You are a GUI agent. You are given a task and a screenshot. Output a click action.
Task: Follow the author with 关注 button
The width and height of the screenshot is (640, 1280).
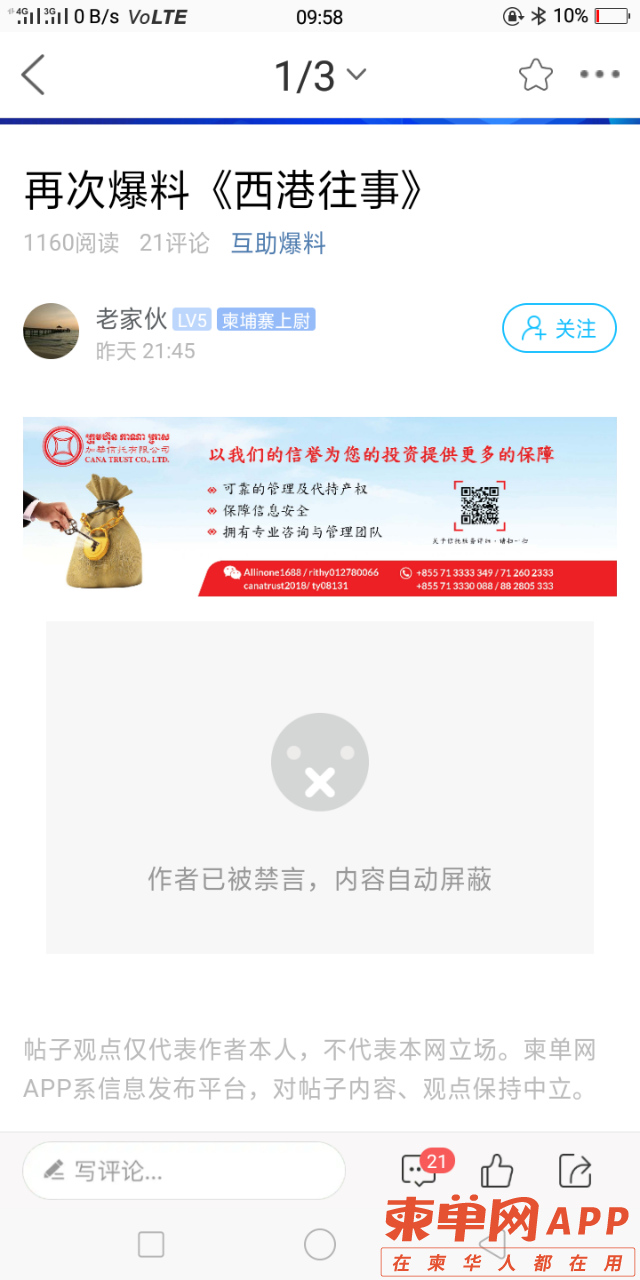(559, 328)
